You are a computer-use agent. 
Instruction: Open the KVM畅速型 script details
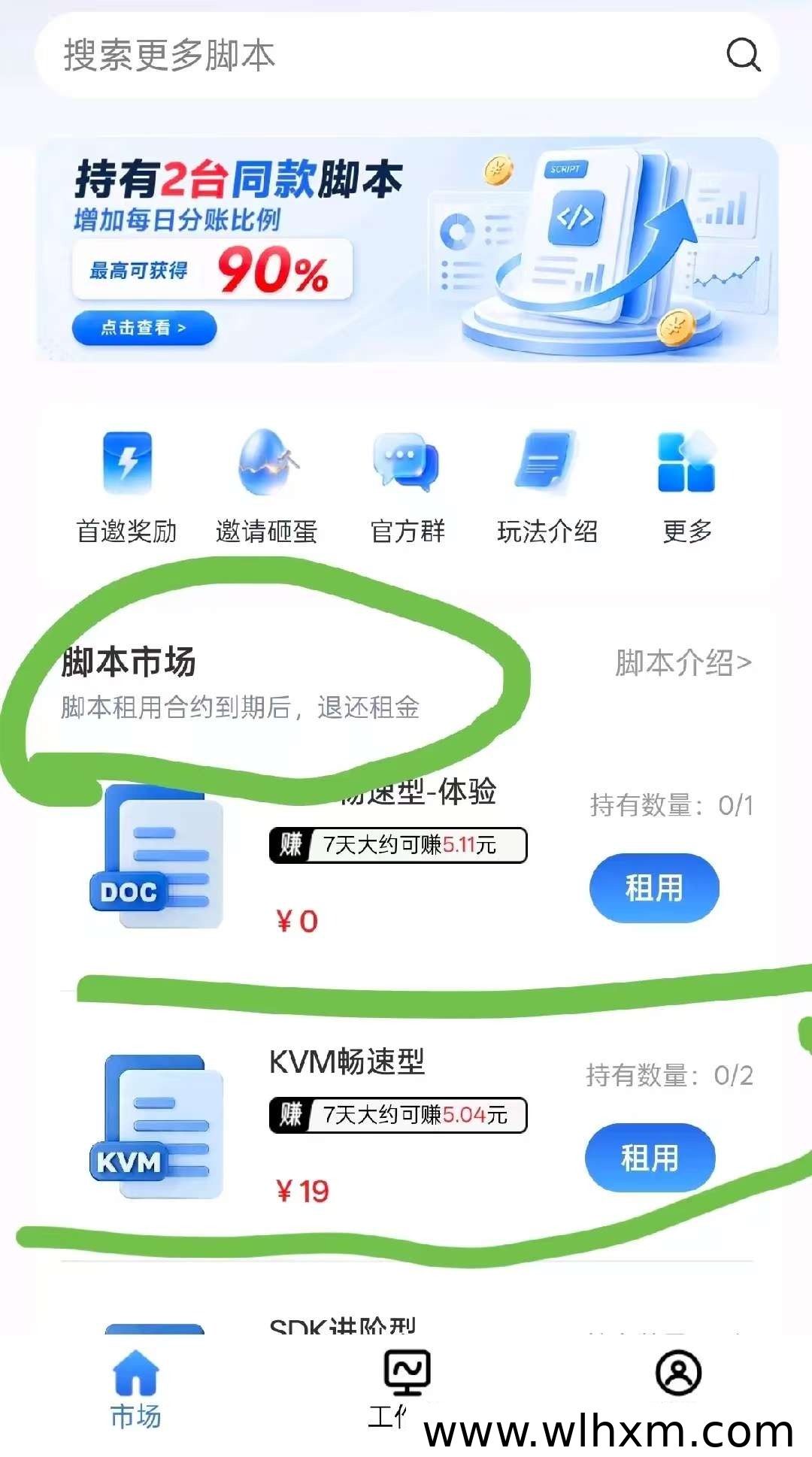(x=347, y=1062)
